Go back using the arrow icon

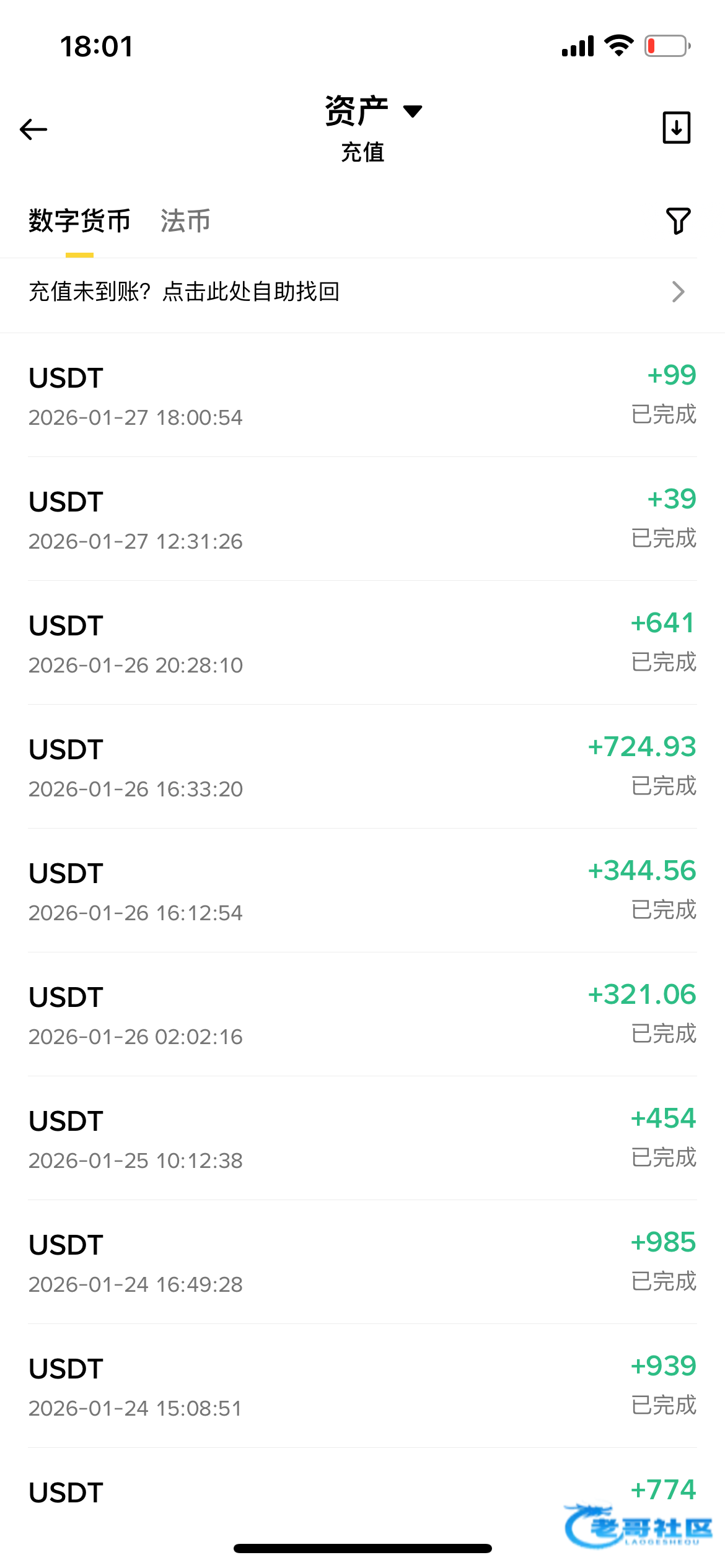click(x=34, y=129)
